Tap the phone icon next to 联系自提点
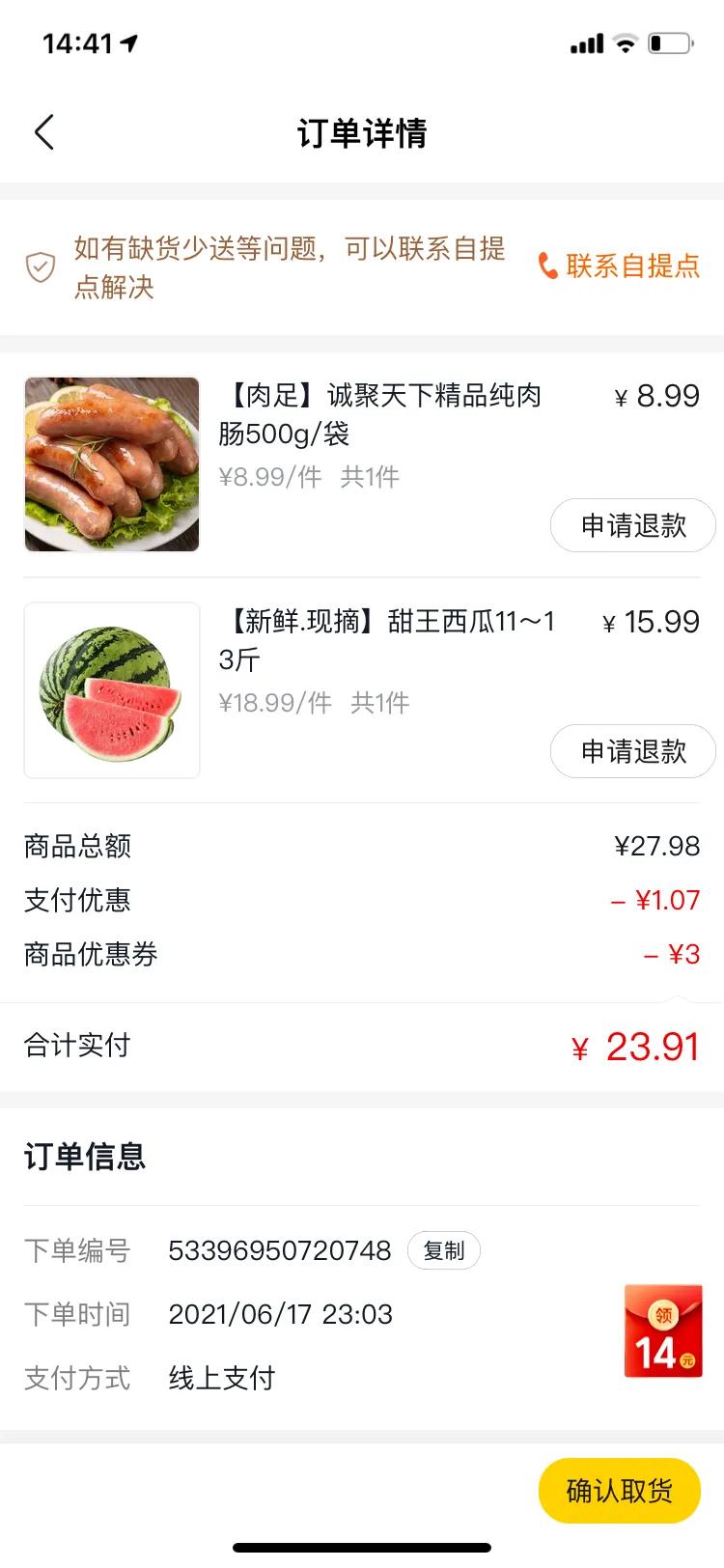This screenshot has height=1568, width=724. [546, 264]
